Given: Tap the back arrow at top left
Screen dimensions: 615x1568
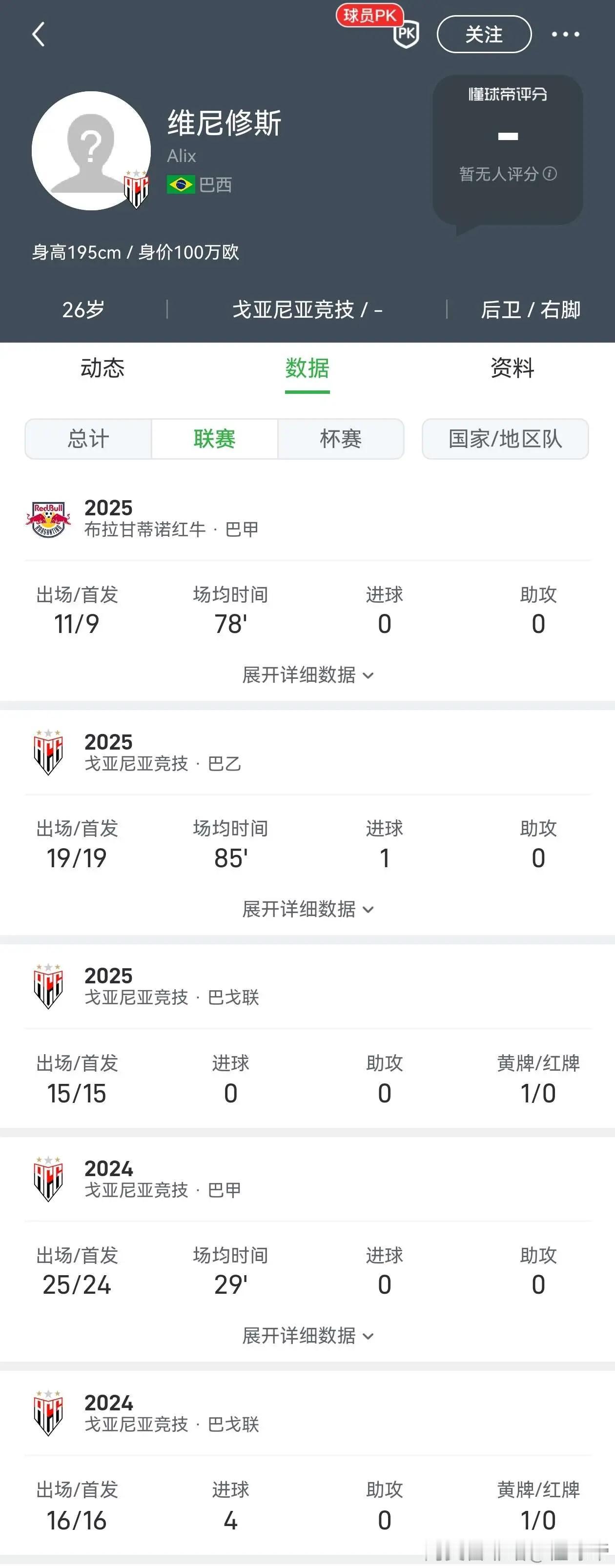Looking at the screenshot, I should coord(39,34).
